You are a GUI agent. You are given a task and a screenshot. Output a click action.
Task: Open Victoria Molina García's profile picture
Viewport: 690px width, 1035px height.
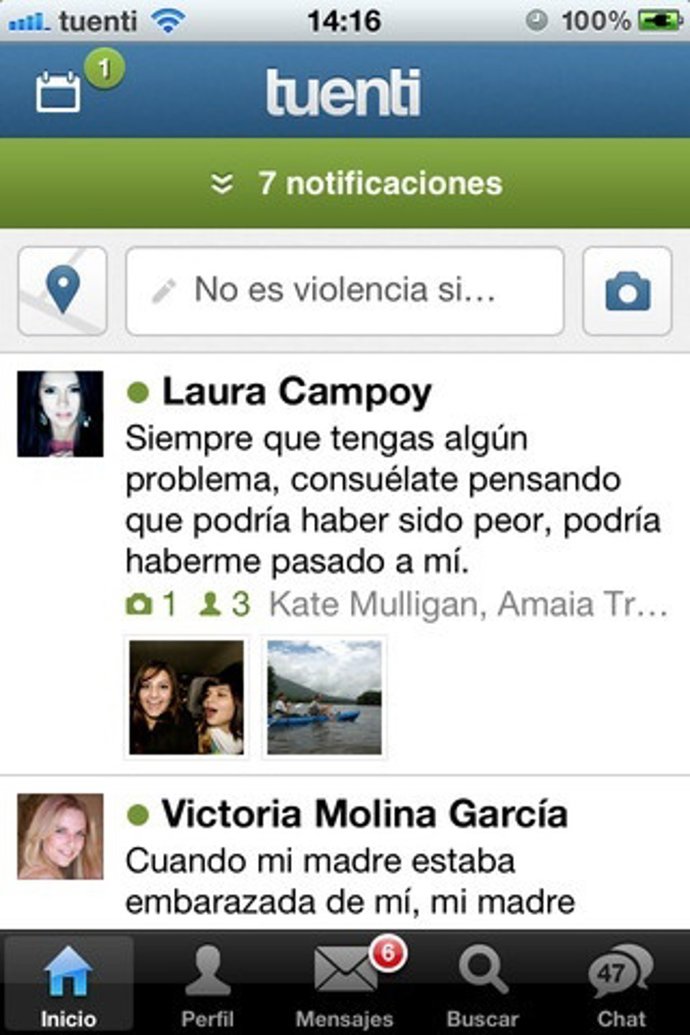click(x=60, y=837)
